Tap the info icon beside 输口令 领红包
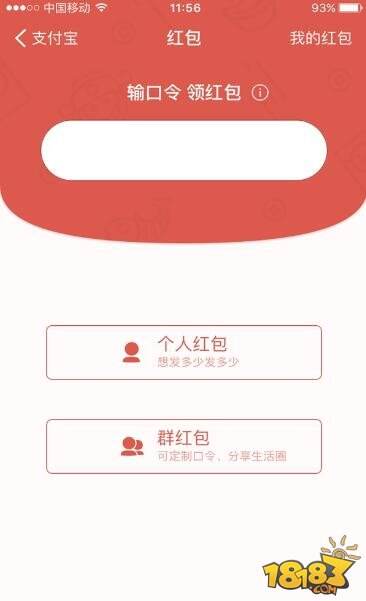This screenshot has height=601, width=366. [x=260, y=92]
